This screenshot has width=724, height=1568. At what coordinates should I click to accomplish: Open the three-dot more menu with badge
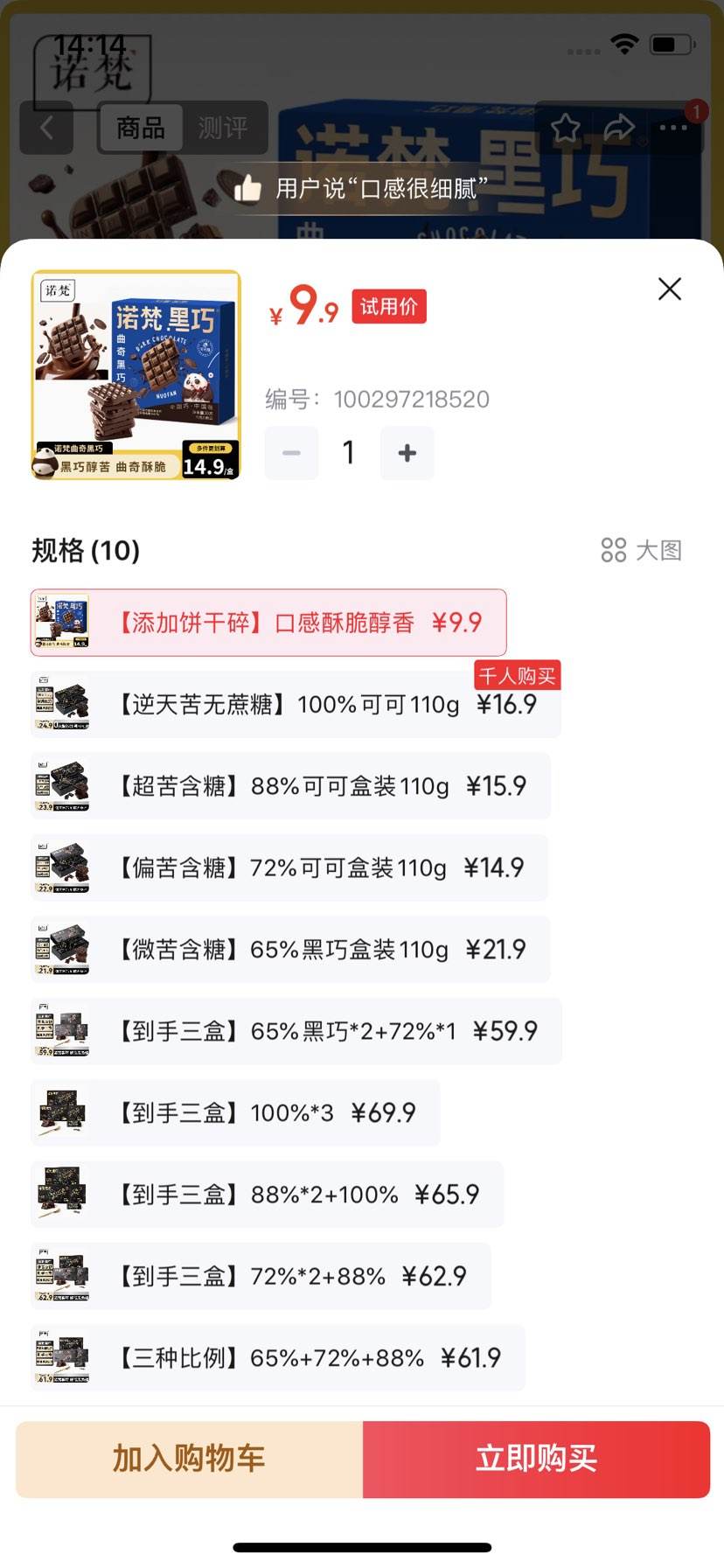[x=673, y=128]
